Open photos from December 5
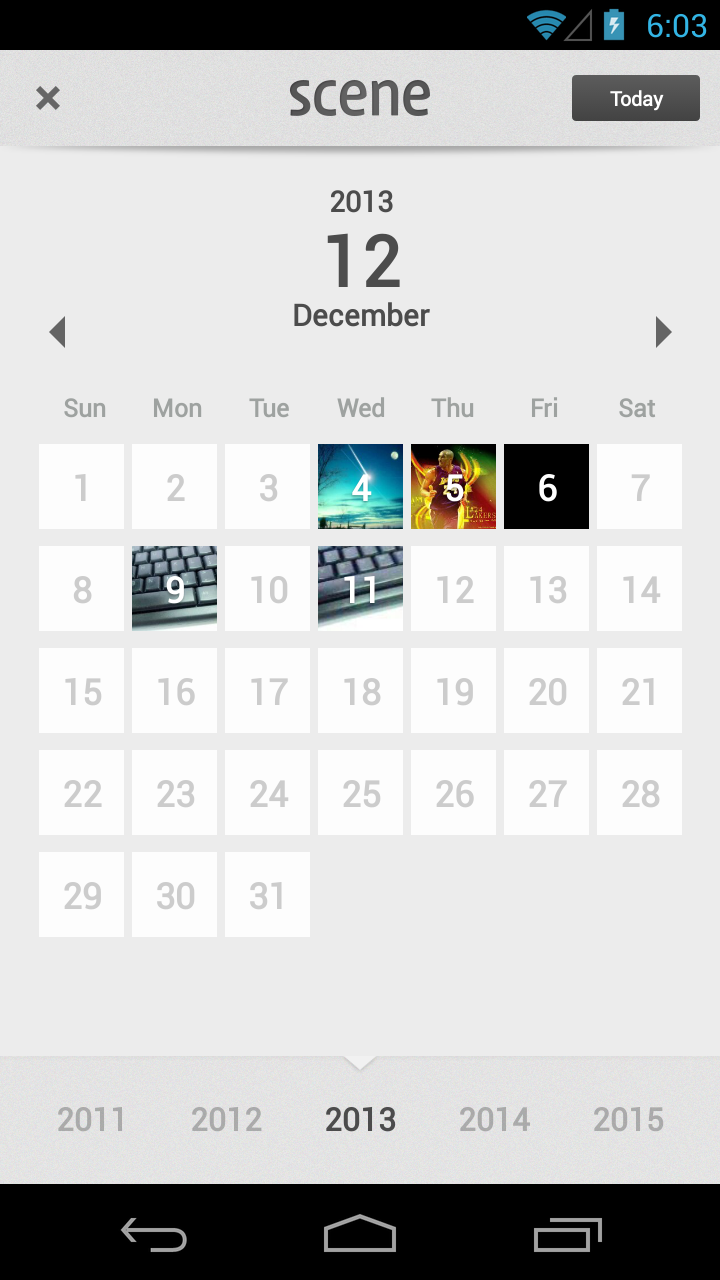 coord(453,487)
